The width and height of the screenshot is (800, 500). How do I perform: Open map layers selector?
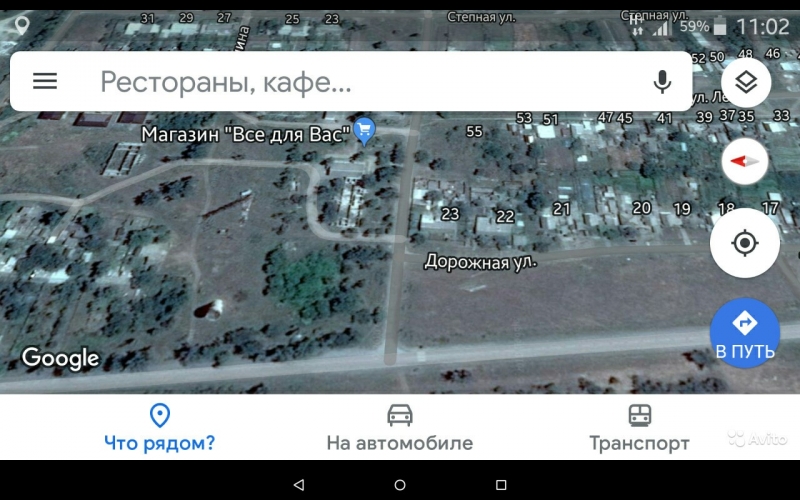click(746, 82)
